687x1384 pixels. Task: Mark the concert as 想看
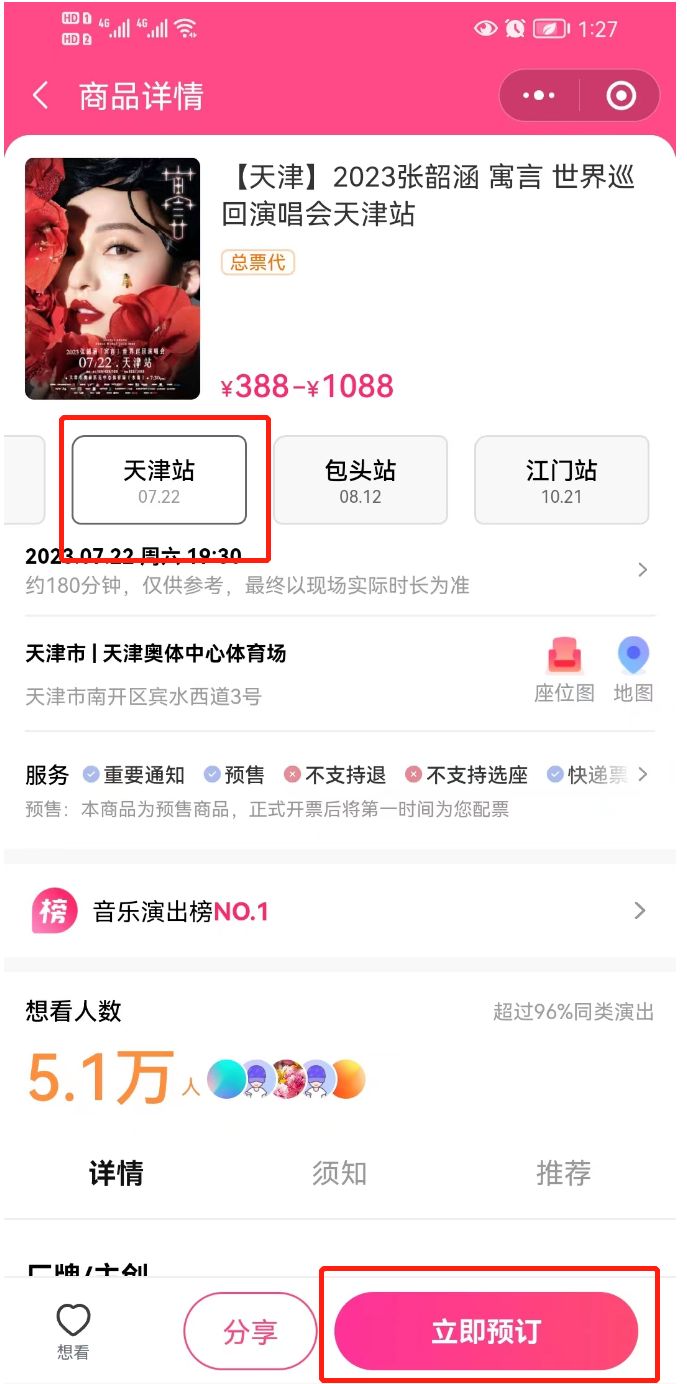(x=73, y=1331)
